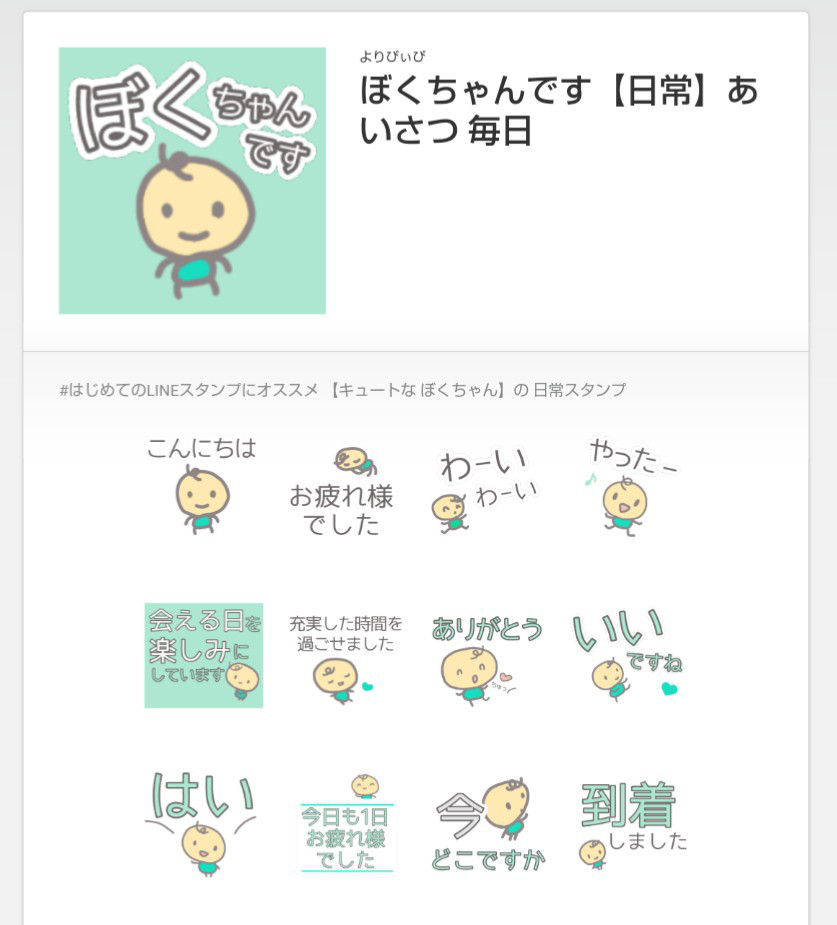The height and width of the screenshot is (925, 837).
Task: Select the ありがとう sticker
Action: 487,657
